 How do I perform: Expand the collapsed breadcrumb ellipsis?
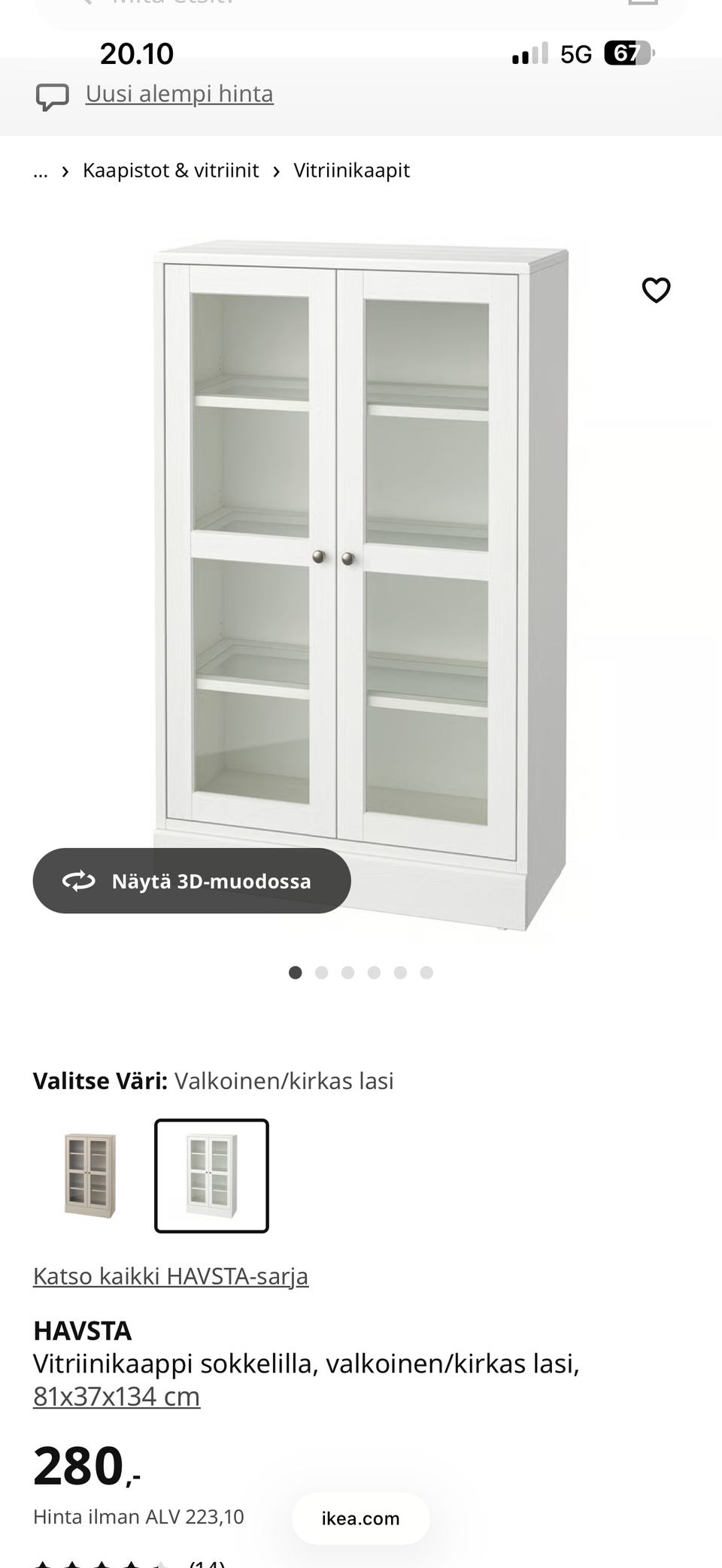tap(41, 170)
